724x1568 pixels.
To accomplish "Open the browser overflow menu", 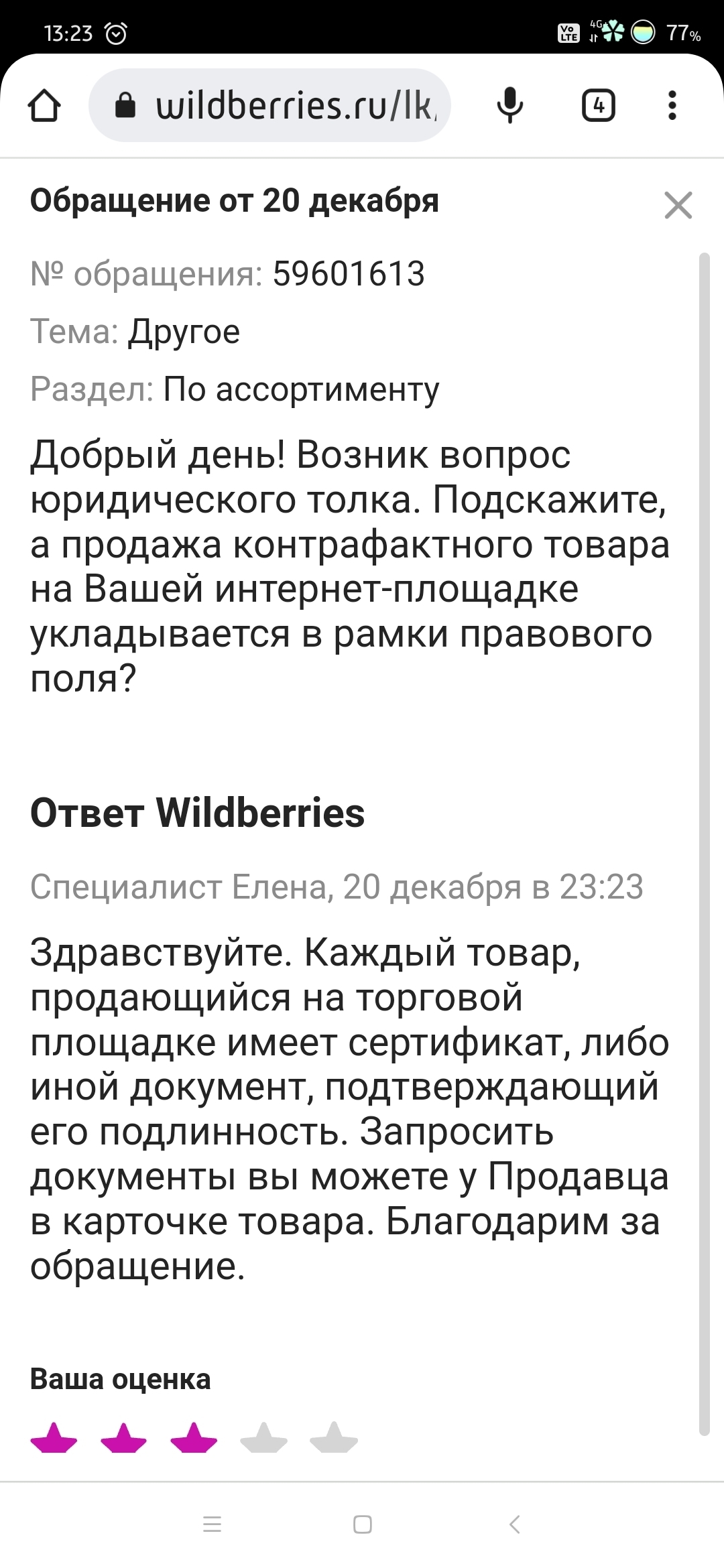I will pos(672,106).
